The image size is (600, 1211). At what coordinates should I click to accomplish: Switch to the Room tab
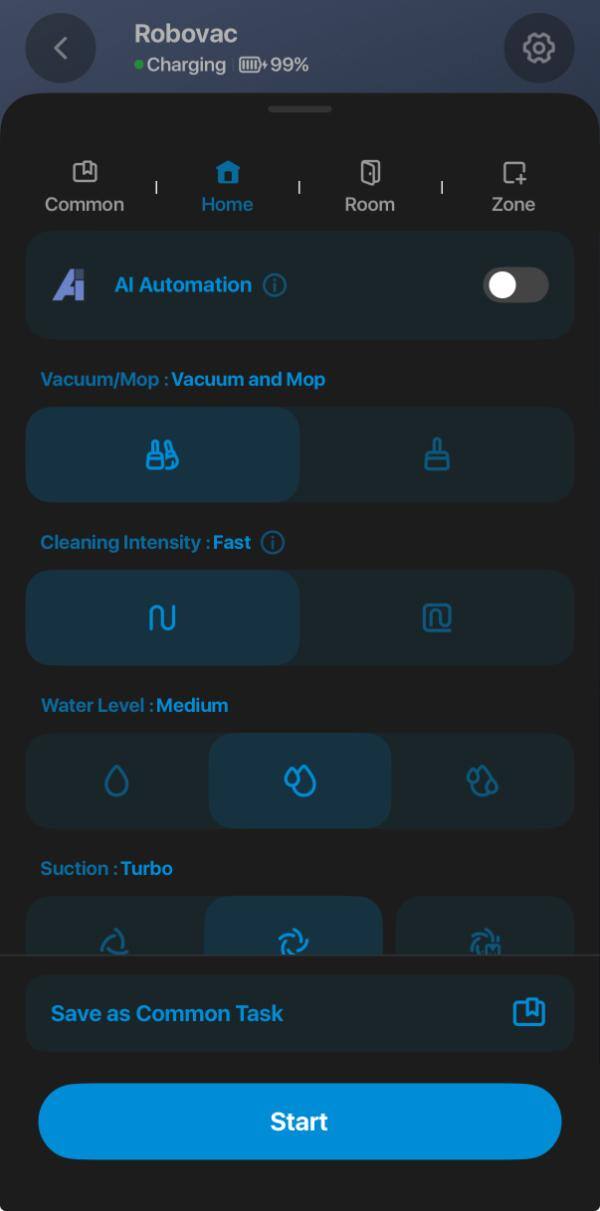coord(370,188)
